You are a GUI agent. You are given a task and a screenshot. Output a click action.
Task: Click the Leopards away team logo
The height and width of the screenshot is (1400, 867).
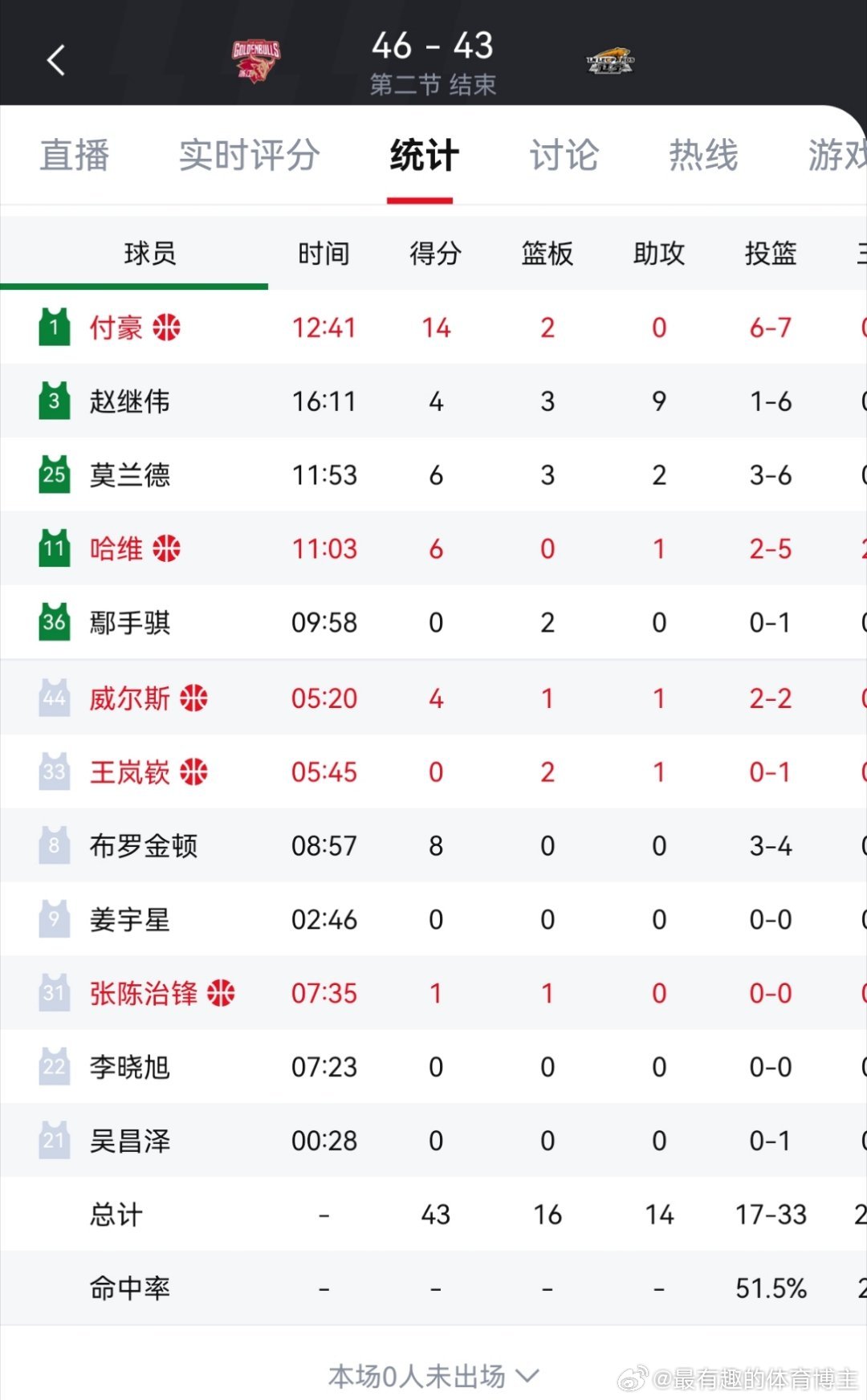tap(610, 60)
